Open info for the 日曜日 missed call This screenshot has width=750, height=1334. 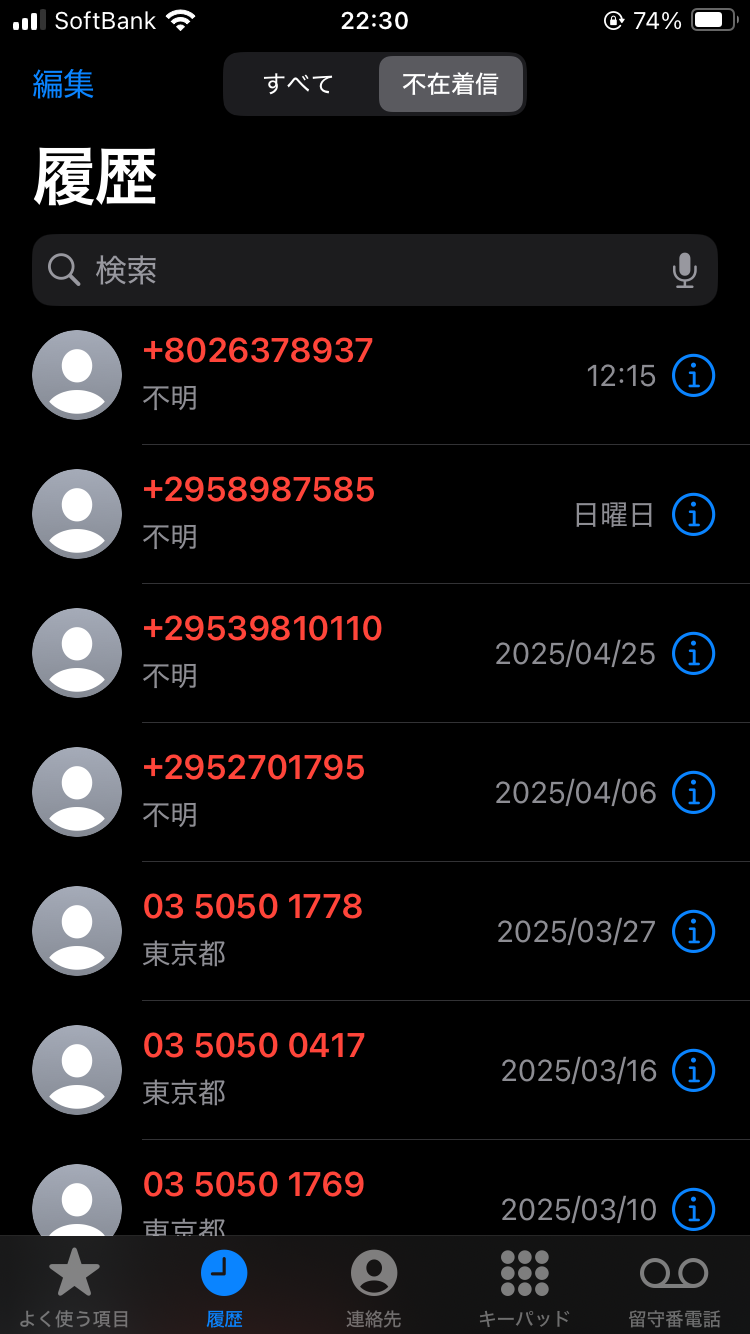(x=693, y=515)
